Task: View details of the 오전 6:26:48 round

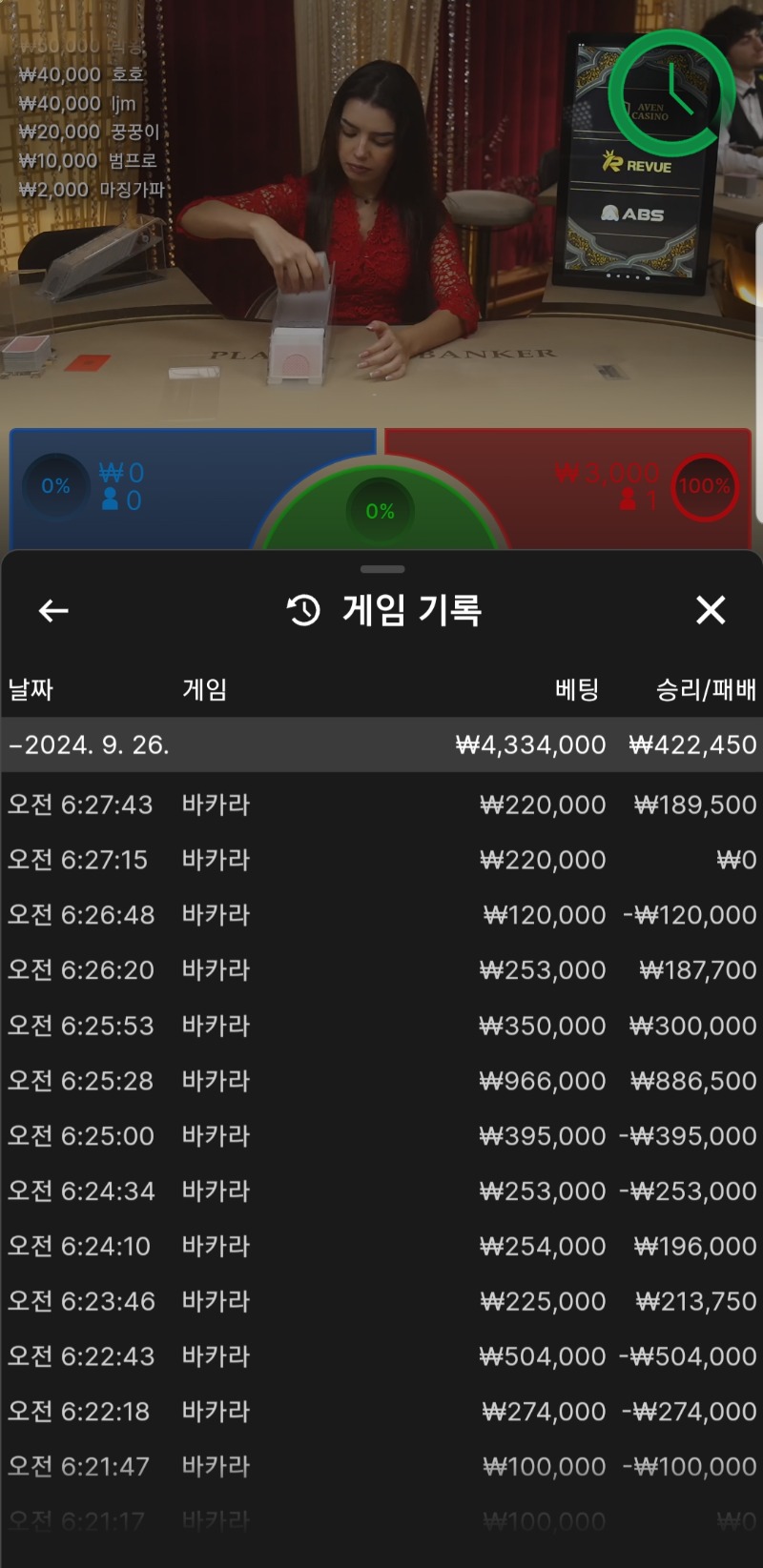Action: pyautogui.click(x=381, y=915)
